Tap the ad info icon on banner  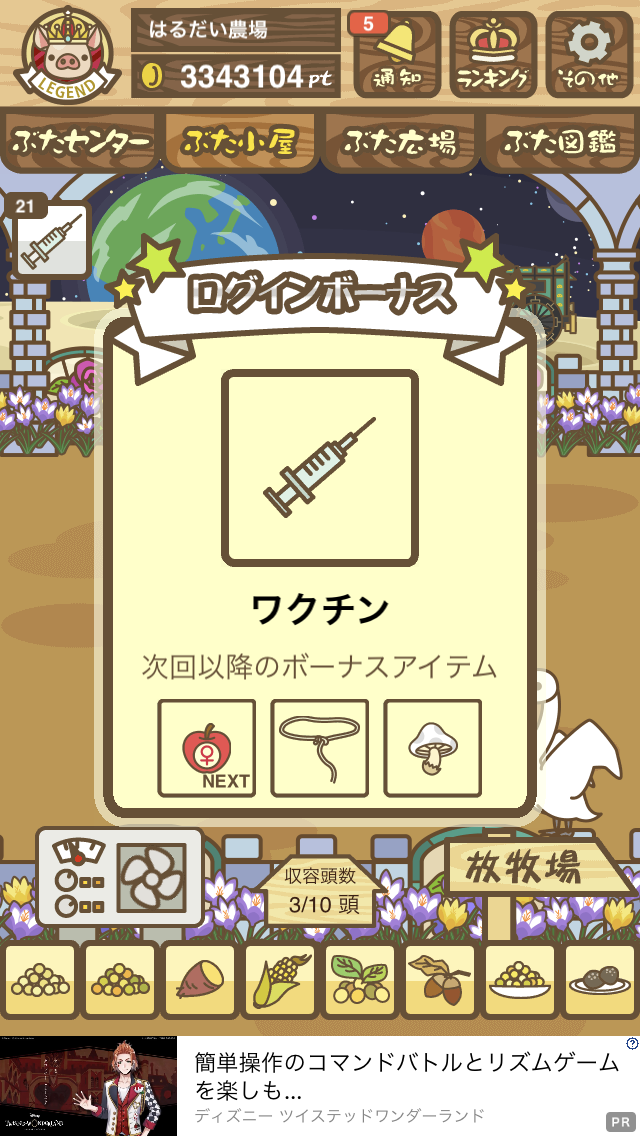(631, 1043)
